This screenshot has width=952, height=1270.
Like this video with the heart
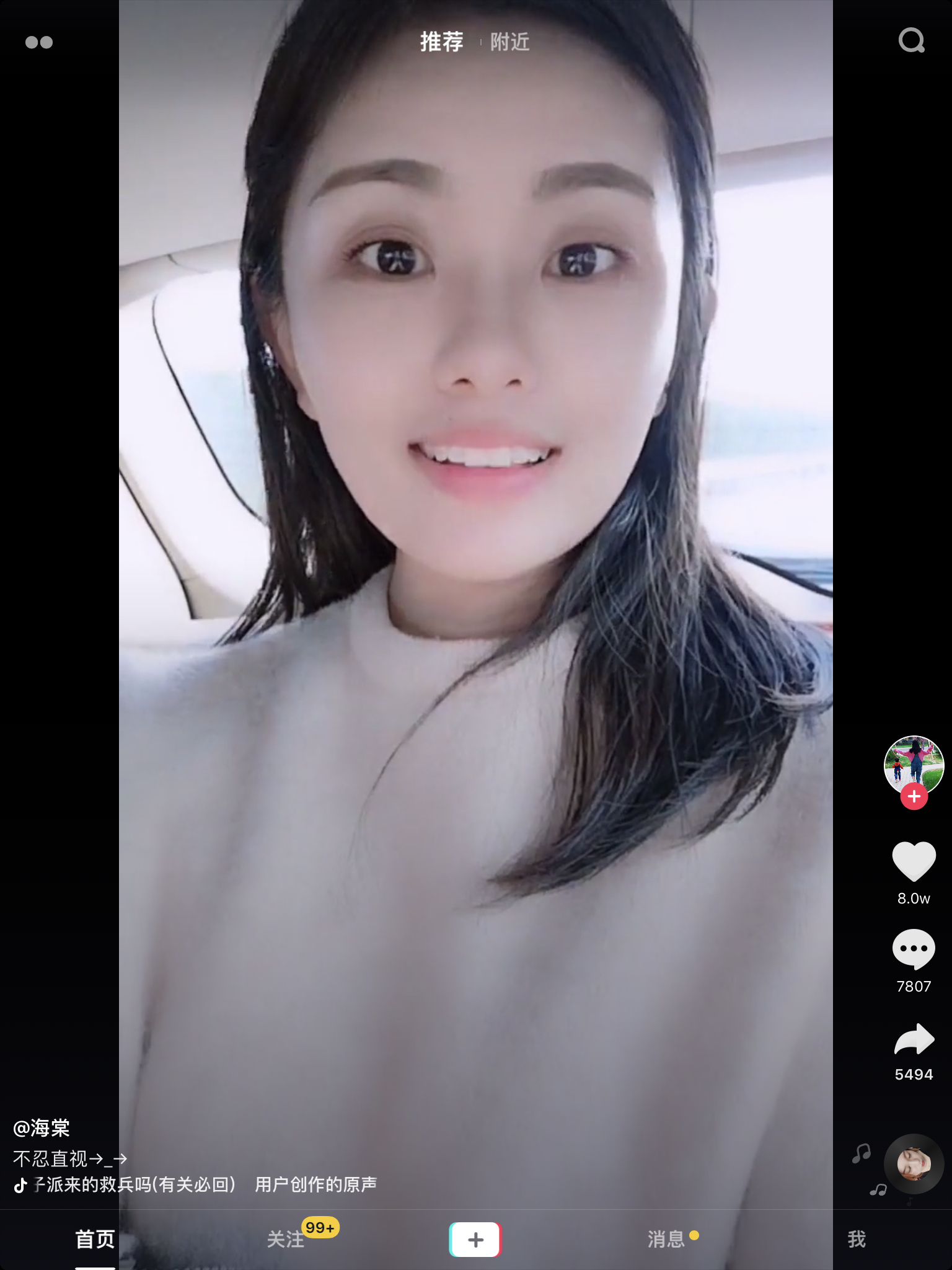(x=914, y=861)
